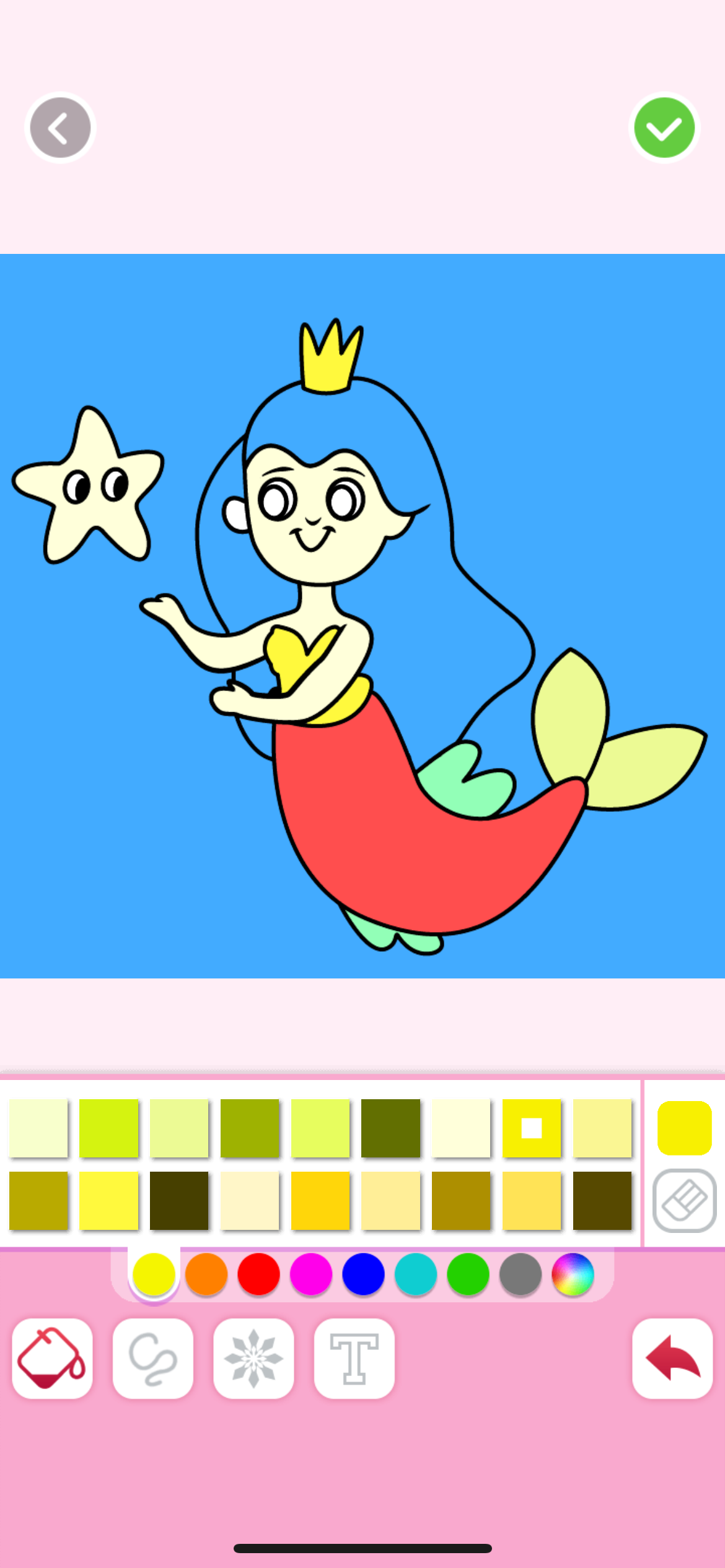
Task: Pick the gray color family circle
Action: tap(521, 1274)
